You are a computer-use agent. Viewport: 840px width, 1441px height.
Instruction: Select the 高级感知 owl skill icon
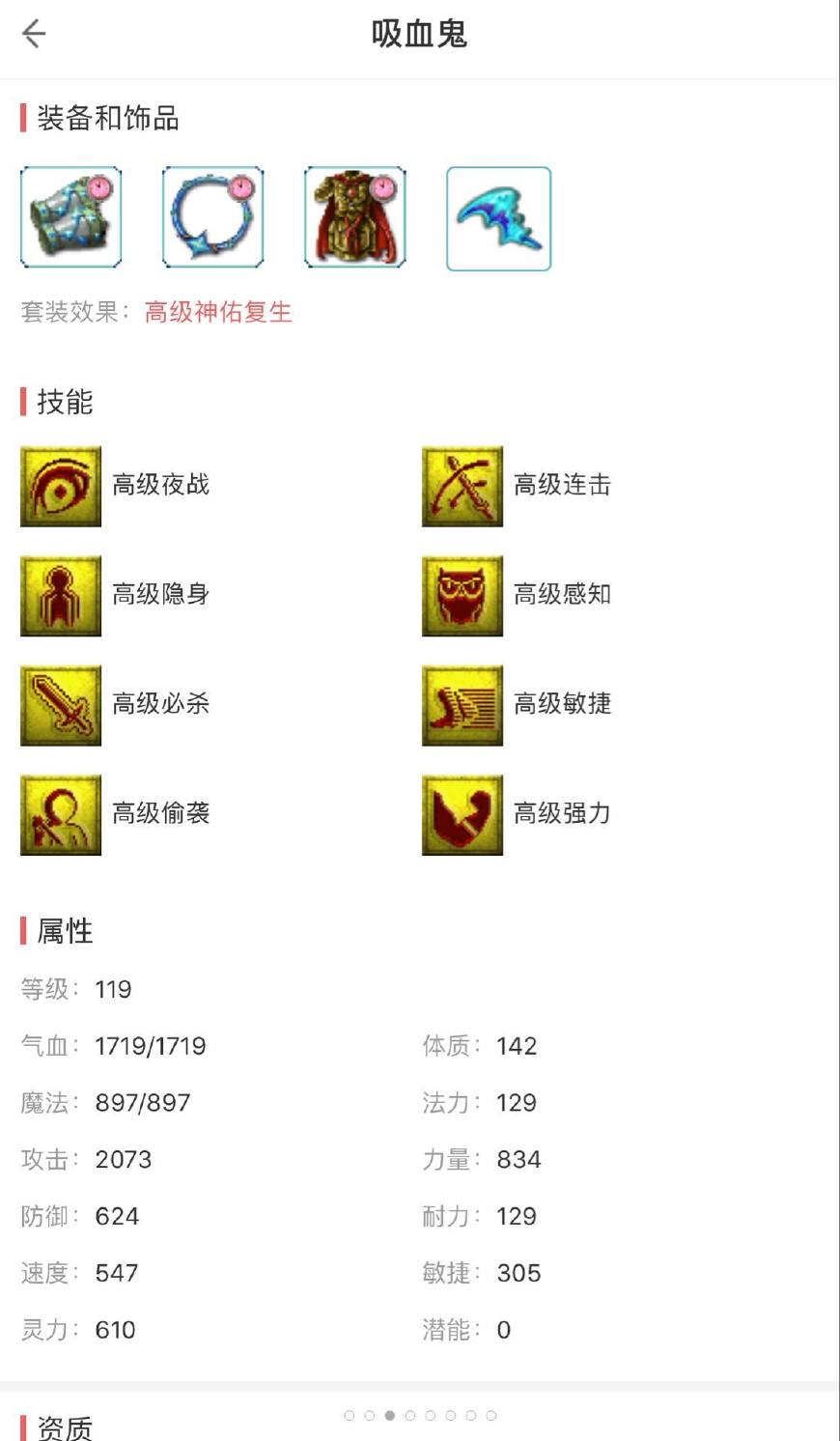pyautogui.click(x=462, y=596)
